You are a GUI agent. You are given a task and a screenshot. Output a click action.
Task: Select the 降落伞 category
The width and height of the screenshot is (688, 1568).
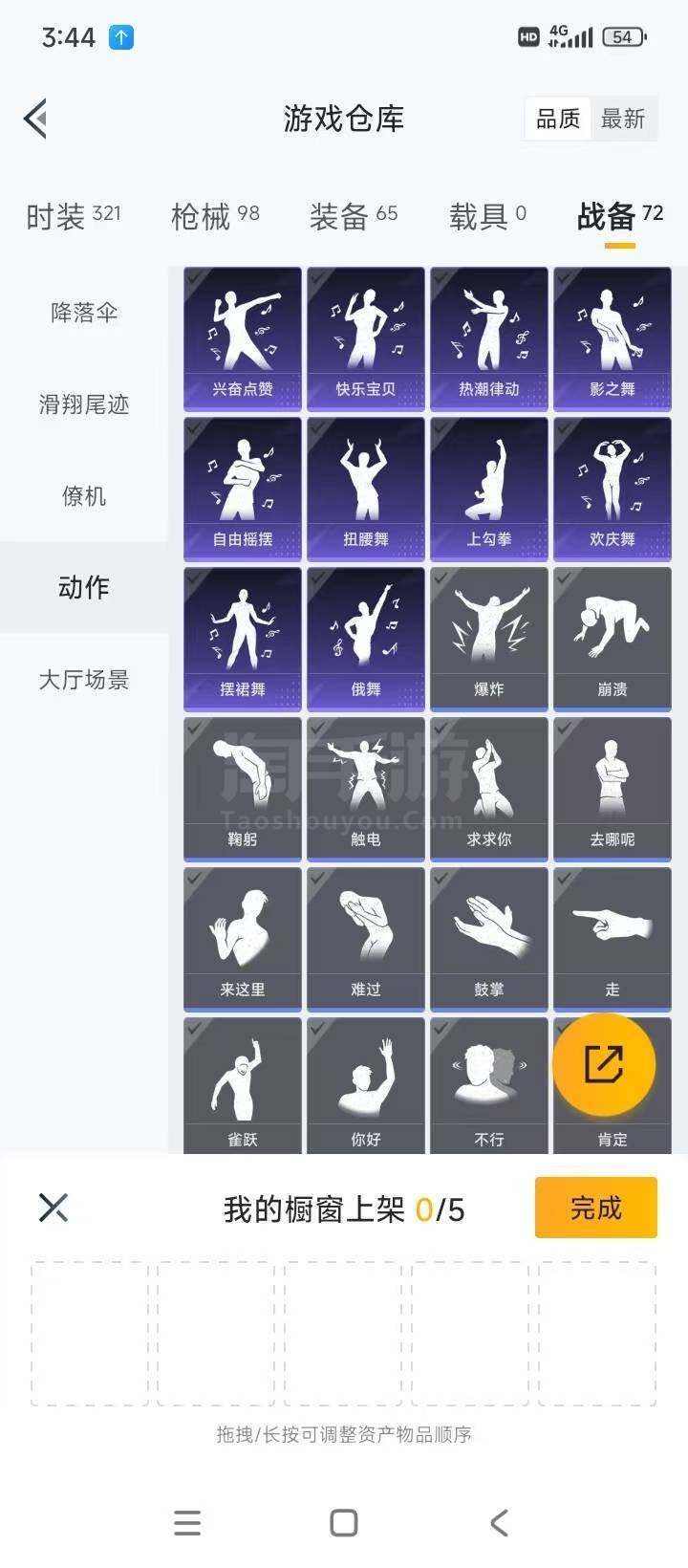(x=84, y=313)
